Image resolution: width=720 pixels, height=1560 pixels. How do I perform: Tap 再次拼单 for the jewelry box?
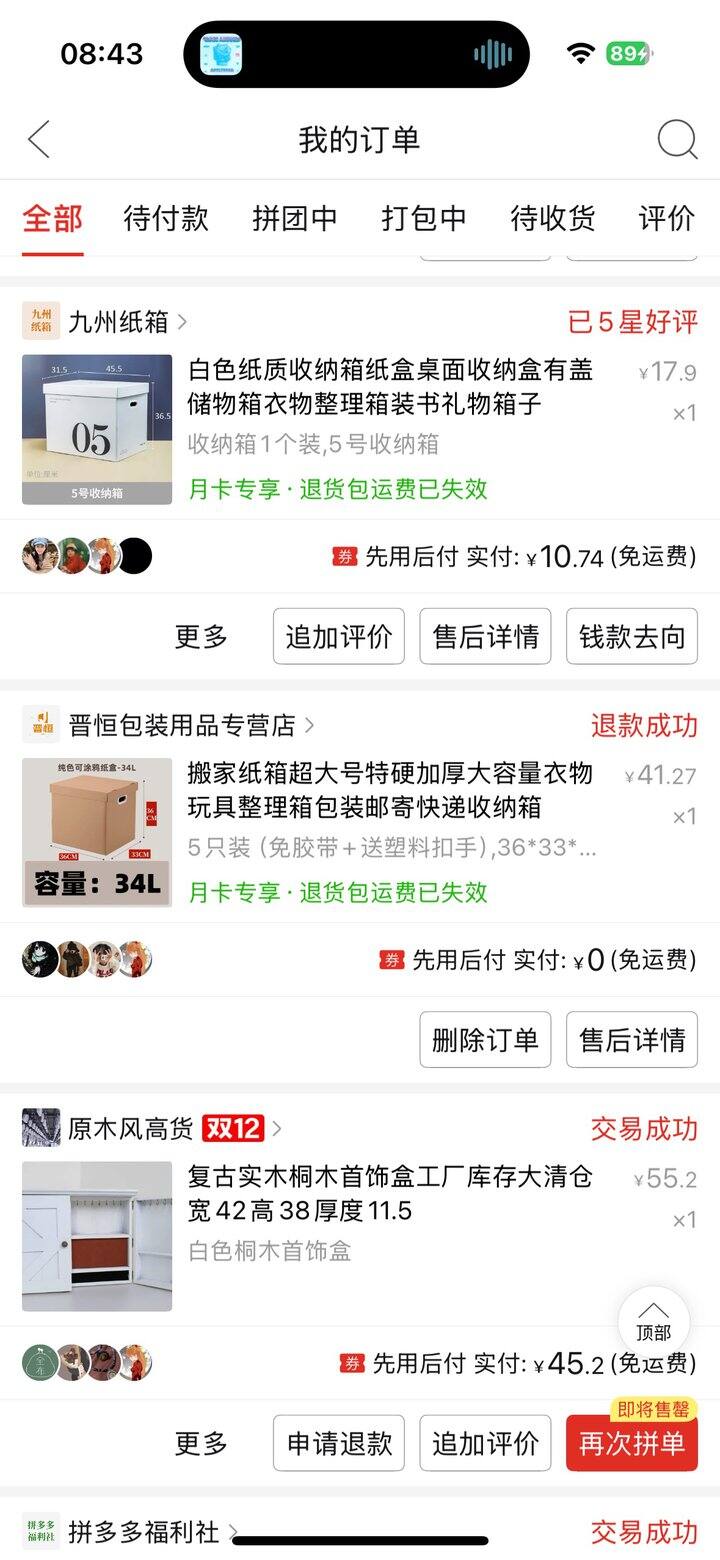tap(632, 1443)
